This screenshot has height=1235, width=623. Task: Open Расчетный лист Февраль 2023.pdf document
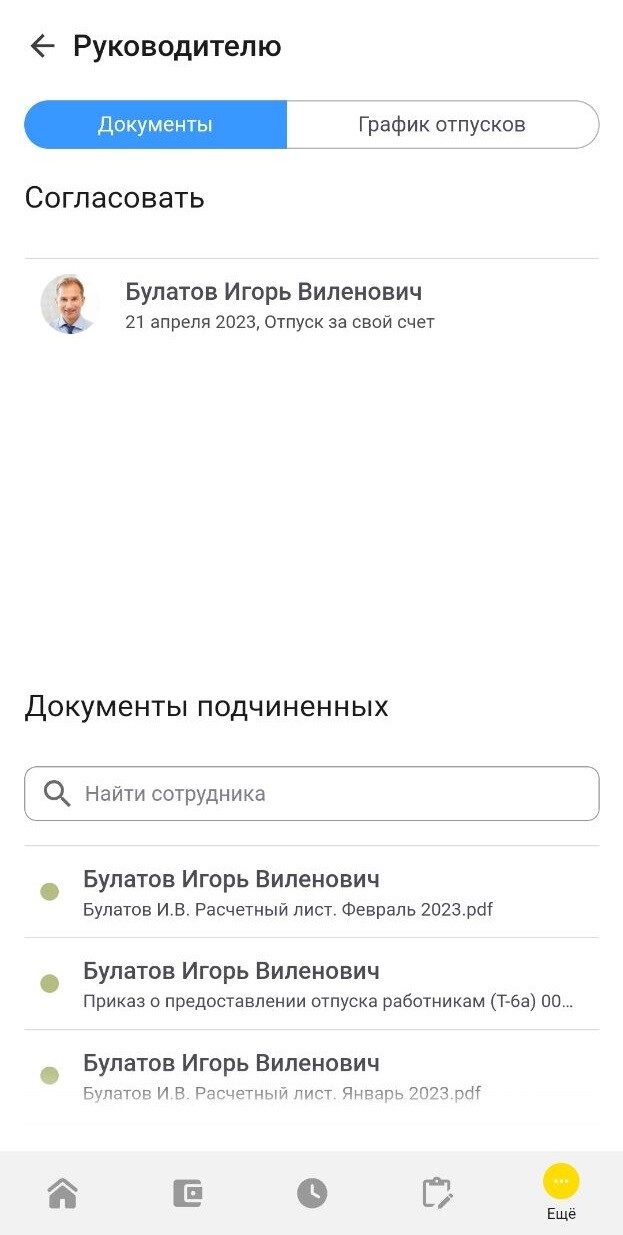tap(311, 892)
